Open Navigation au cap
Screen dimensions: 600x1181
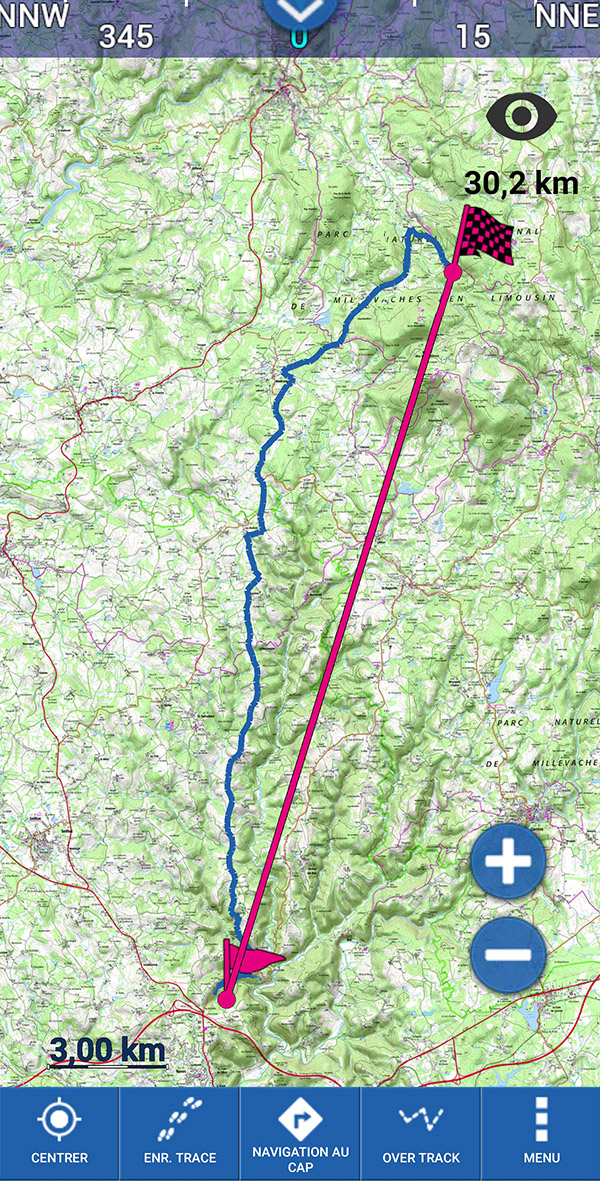click(300, 1134)
